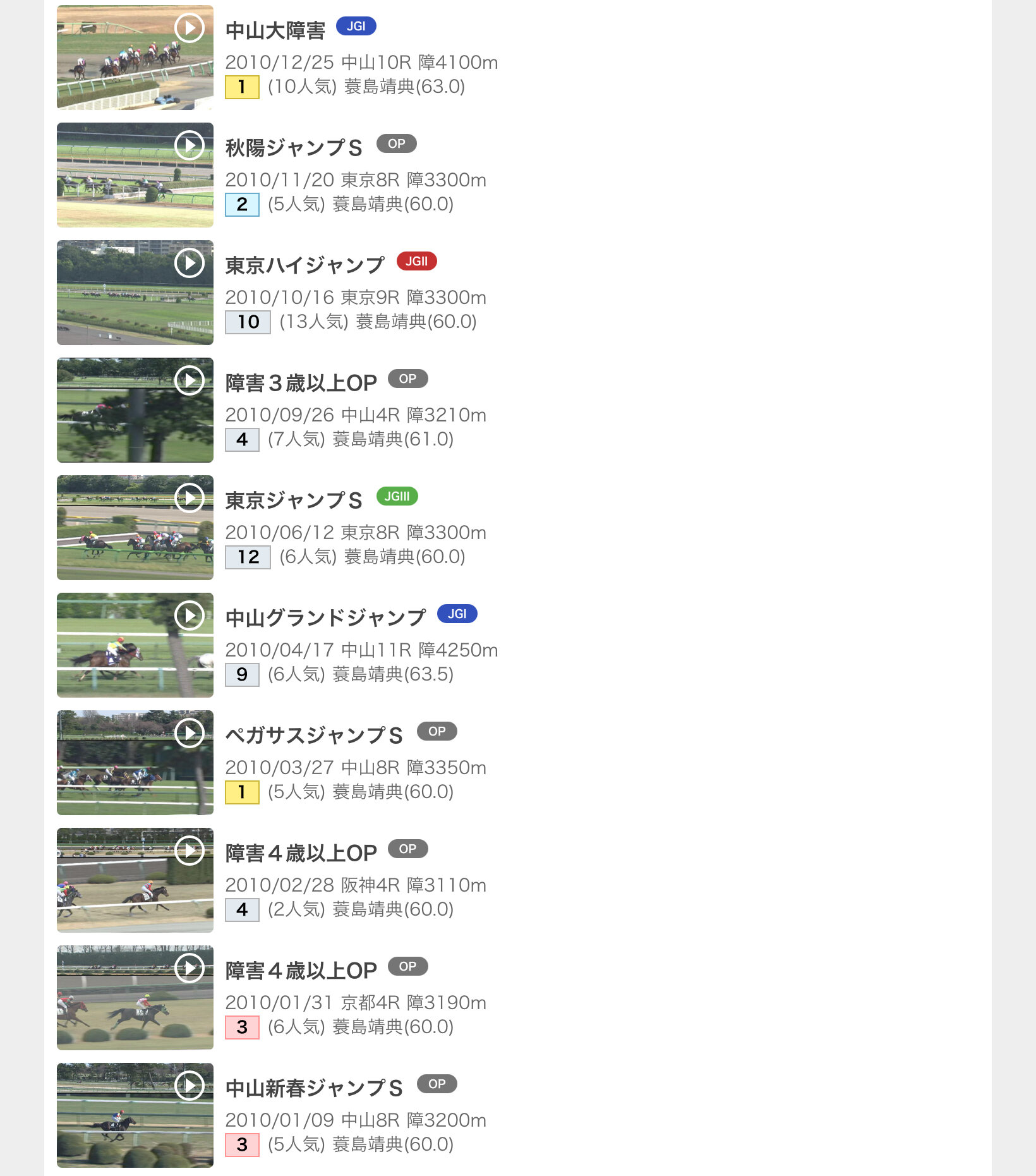Play the 中山グランドジャンプ race video
The image size is (1036, 1176).
point(189,616)
